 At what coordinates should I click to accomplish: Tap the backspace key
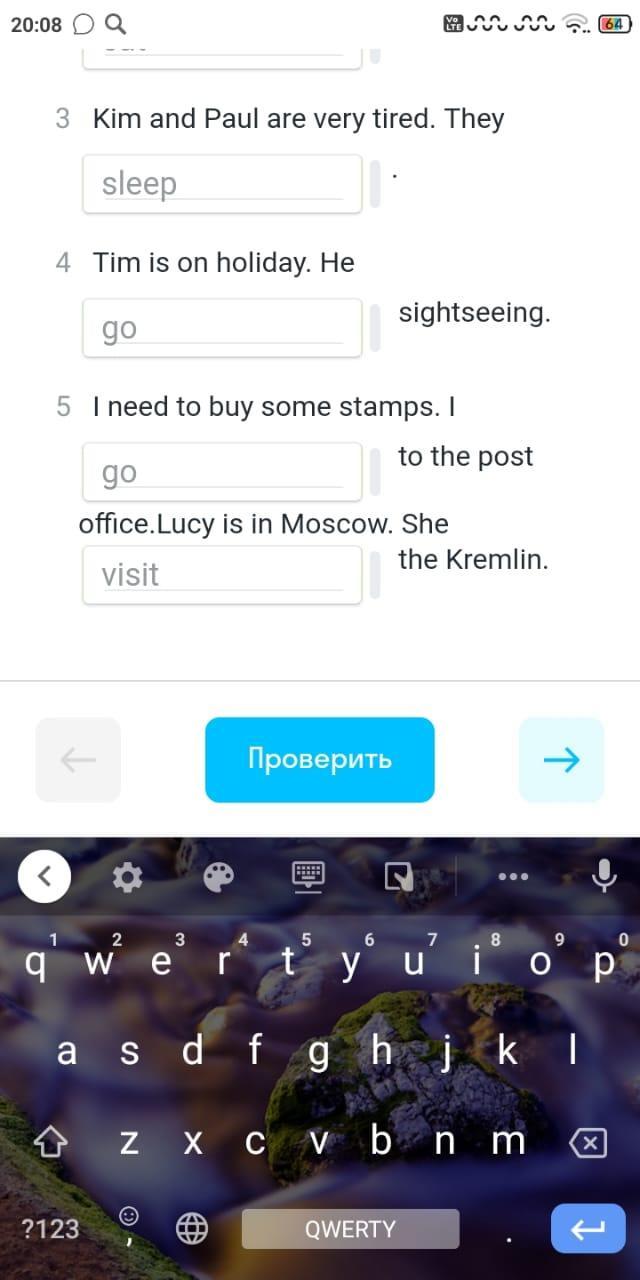[x=588, y=1142]
